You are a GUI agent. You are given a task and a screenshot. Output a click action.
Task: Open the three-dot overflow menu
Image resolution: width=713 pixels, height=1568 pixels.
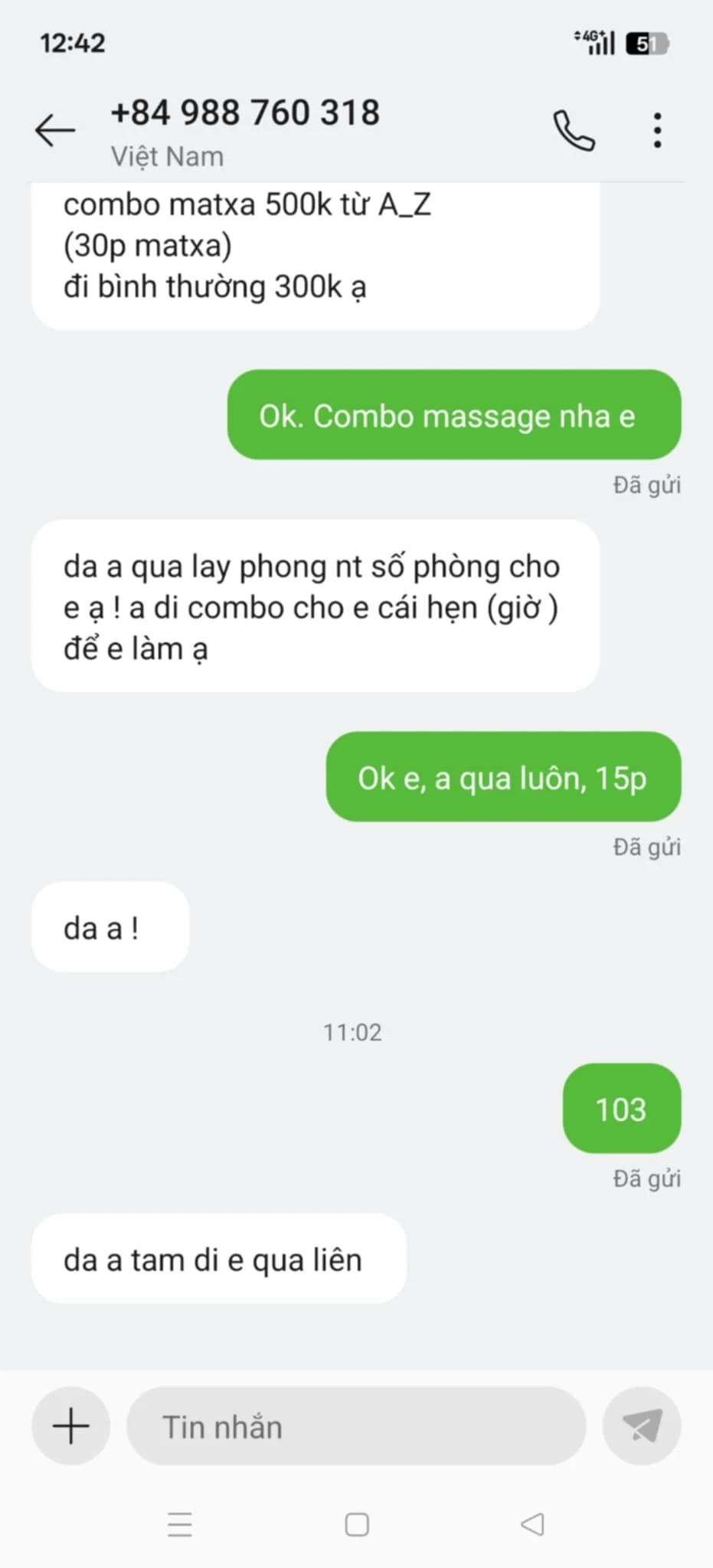point(657,130)
